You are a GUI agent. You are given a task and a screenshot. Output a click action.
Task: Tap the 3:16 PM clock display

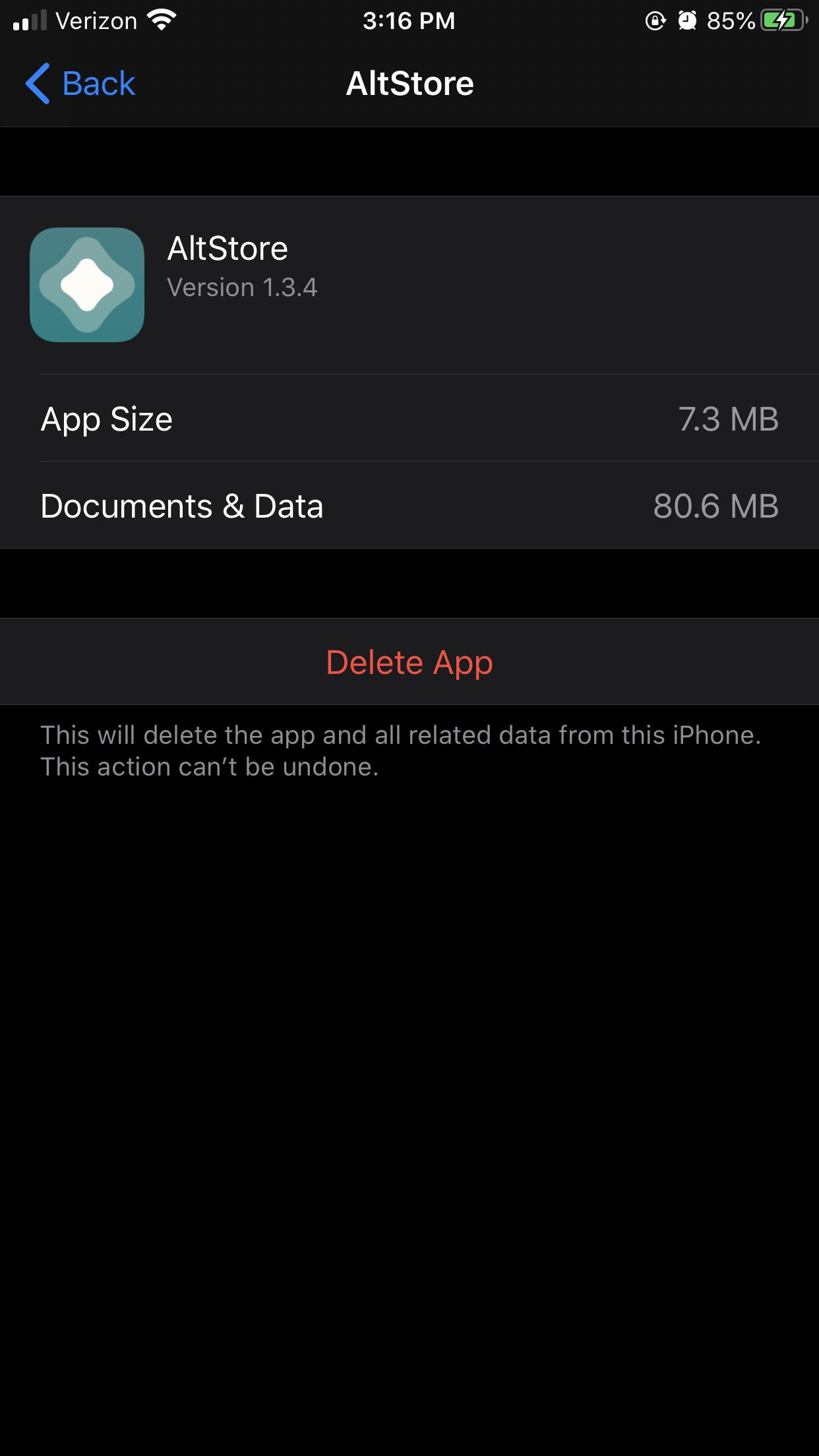[x=409, y=20]
